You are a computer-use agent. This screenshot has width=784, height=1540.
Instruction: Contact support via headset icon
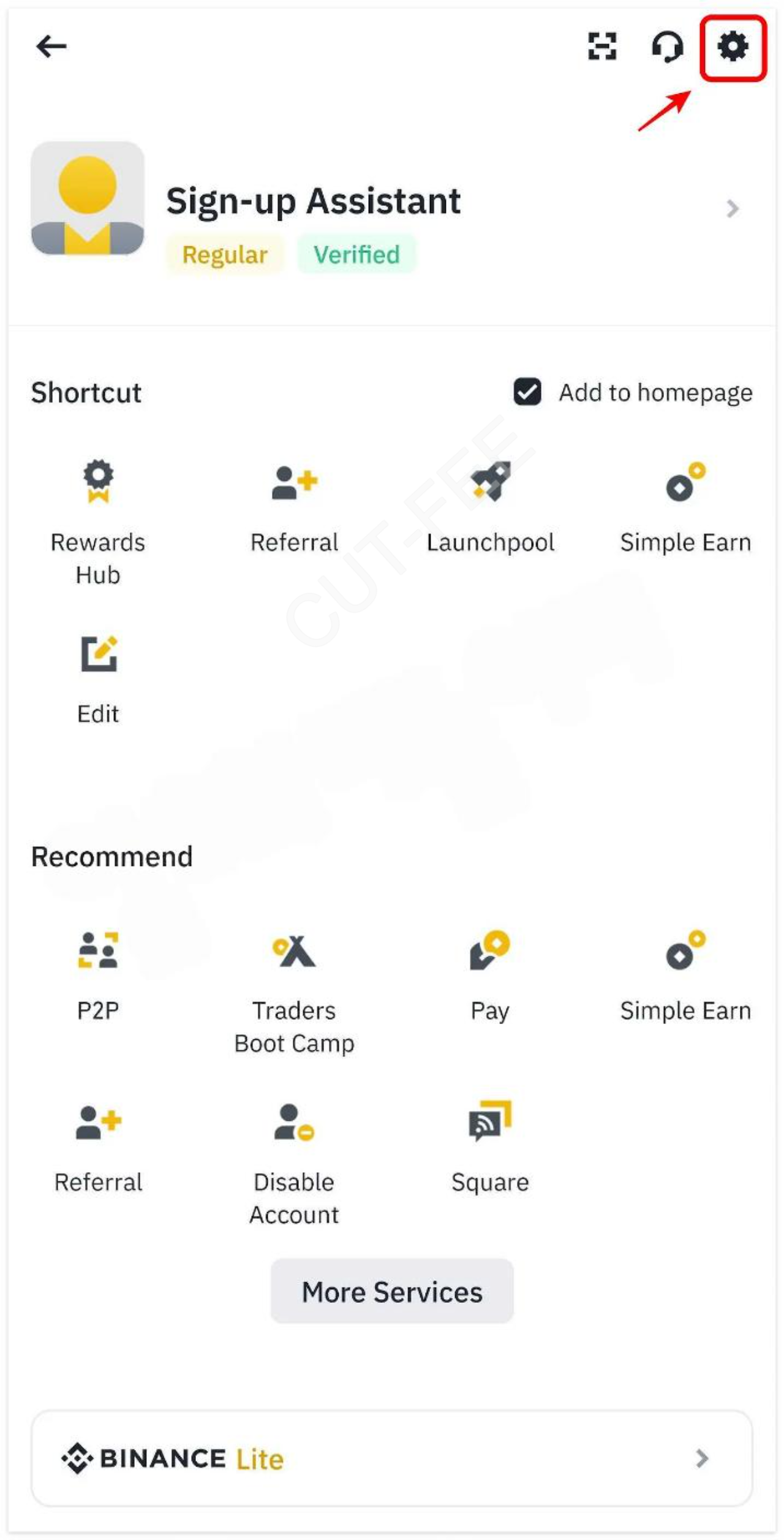667,47
